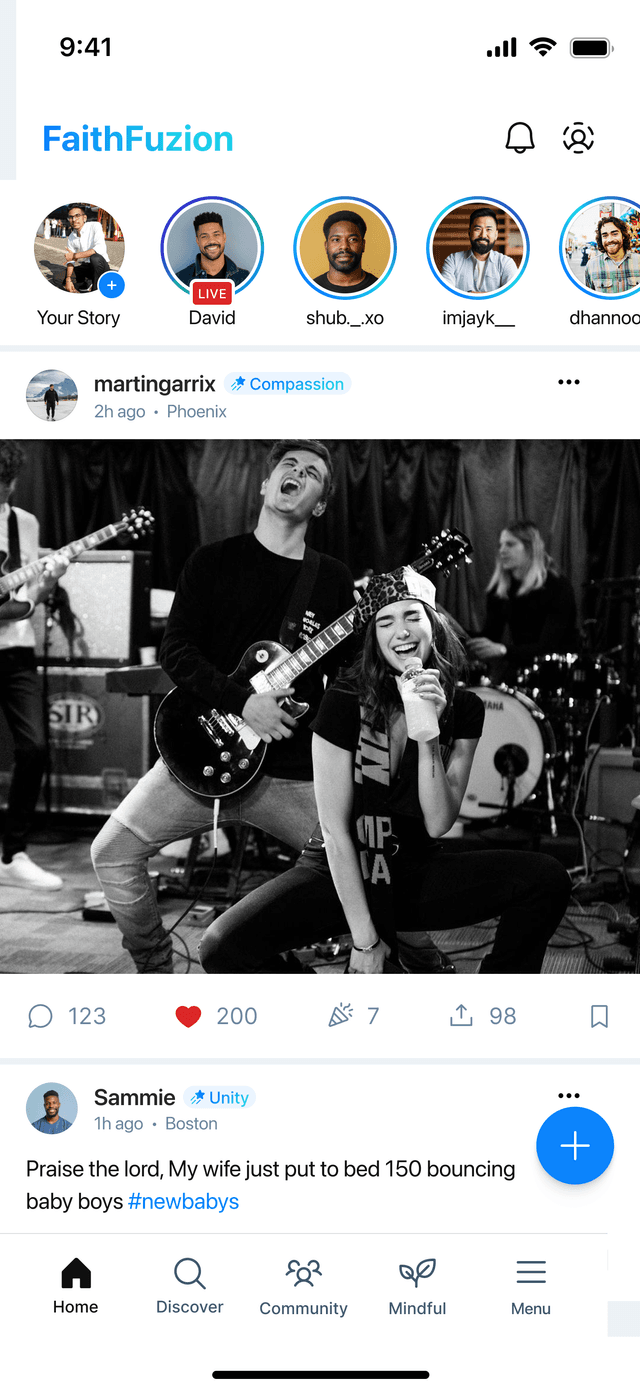The height and width of the screenshot is (1392, 640).
Task: Open the notifications bell
Action: pyautogui.click(x=519, y=138)
